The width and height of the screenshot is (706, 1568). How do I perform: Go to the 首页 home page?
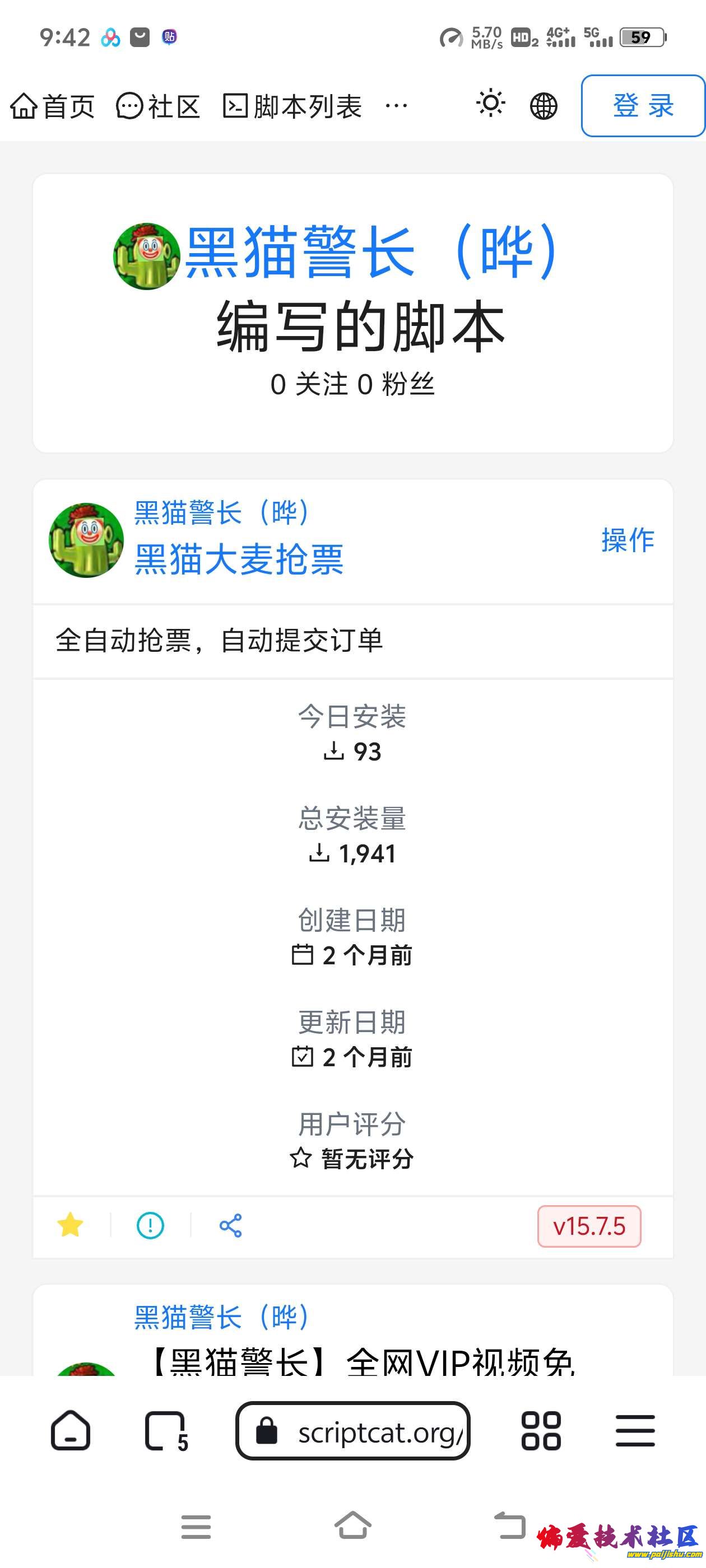[52, 106]
